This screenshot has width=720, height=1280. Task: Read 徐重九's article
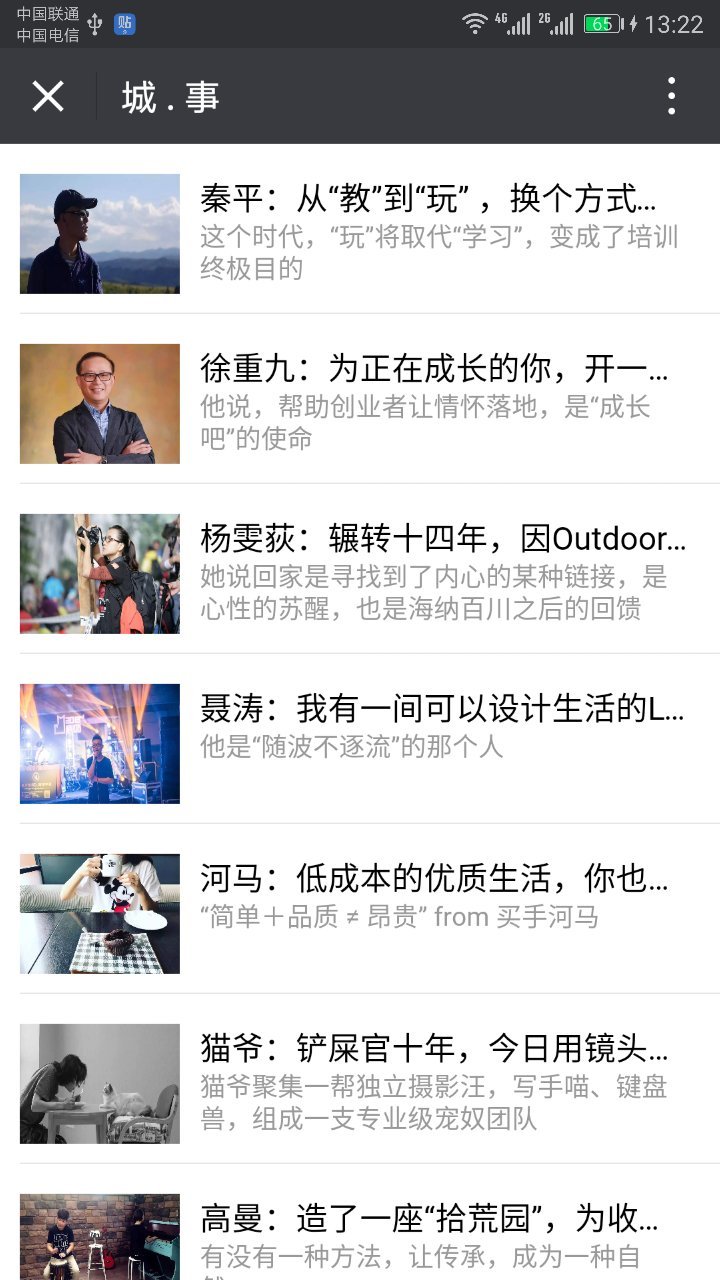tap(360, 404)
